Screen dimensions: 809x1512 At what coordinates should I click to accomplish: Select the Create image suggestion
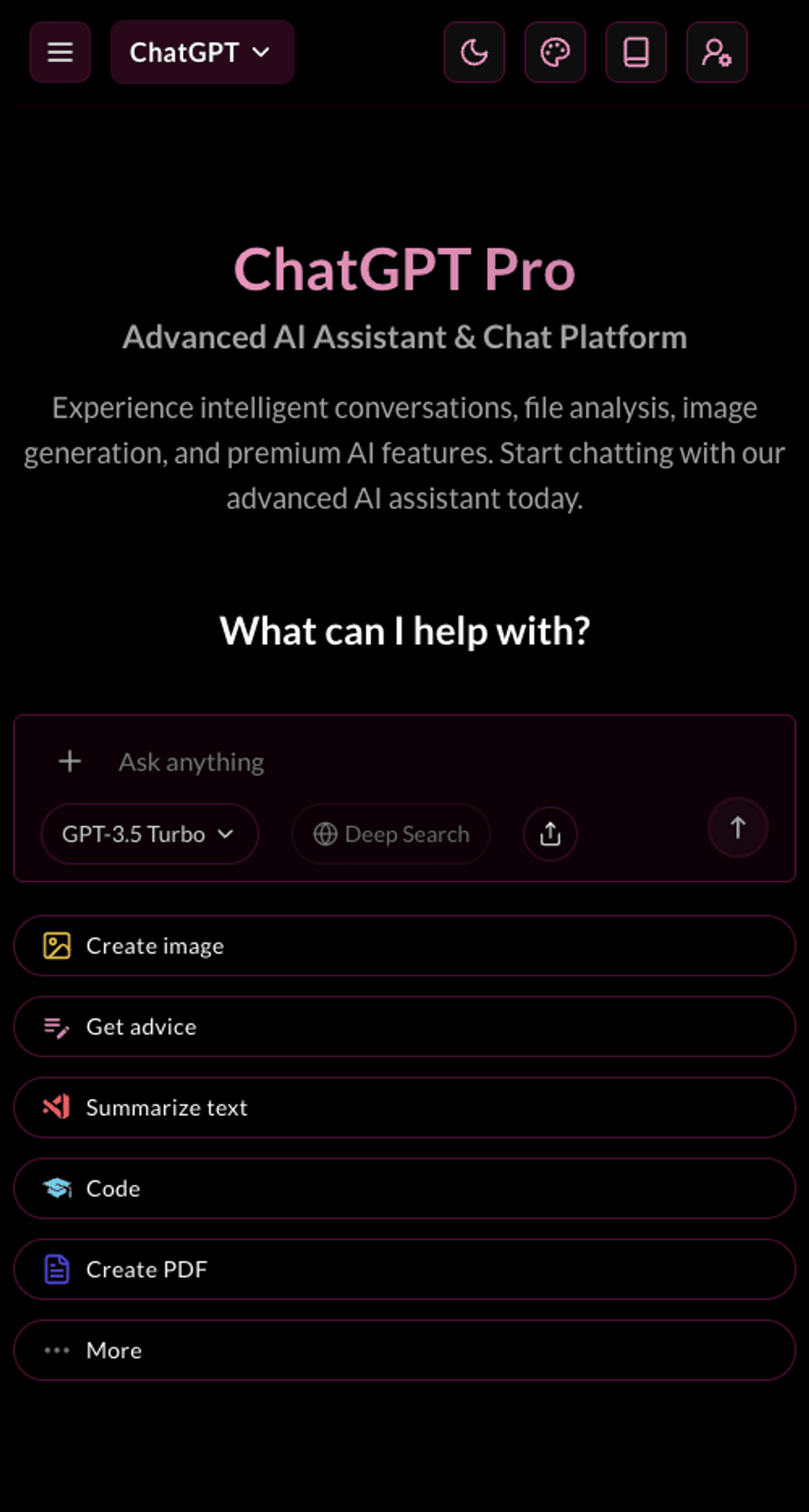(x=404, y=946)
